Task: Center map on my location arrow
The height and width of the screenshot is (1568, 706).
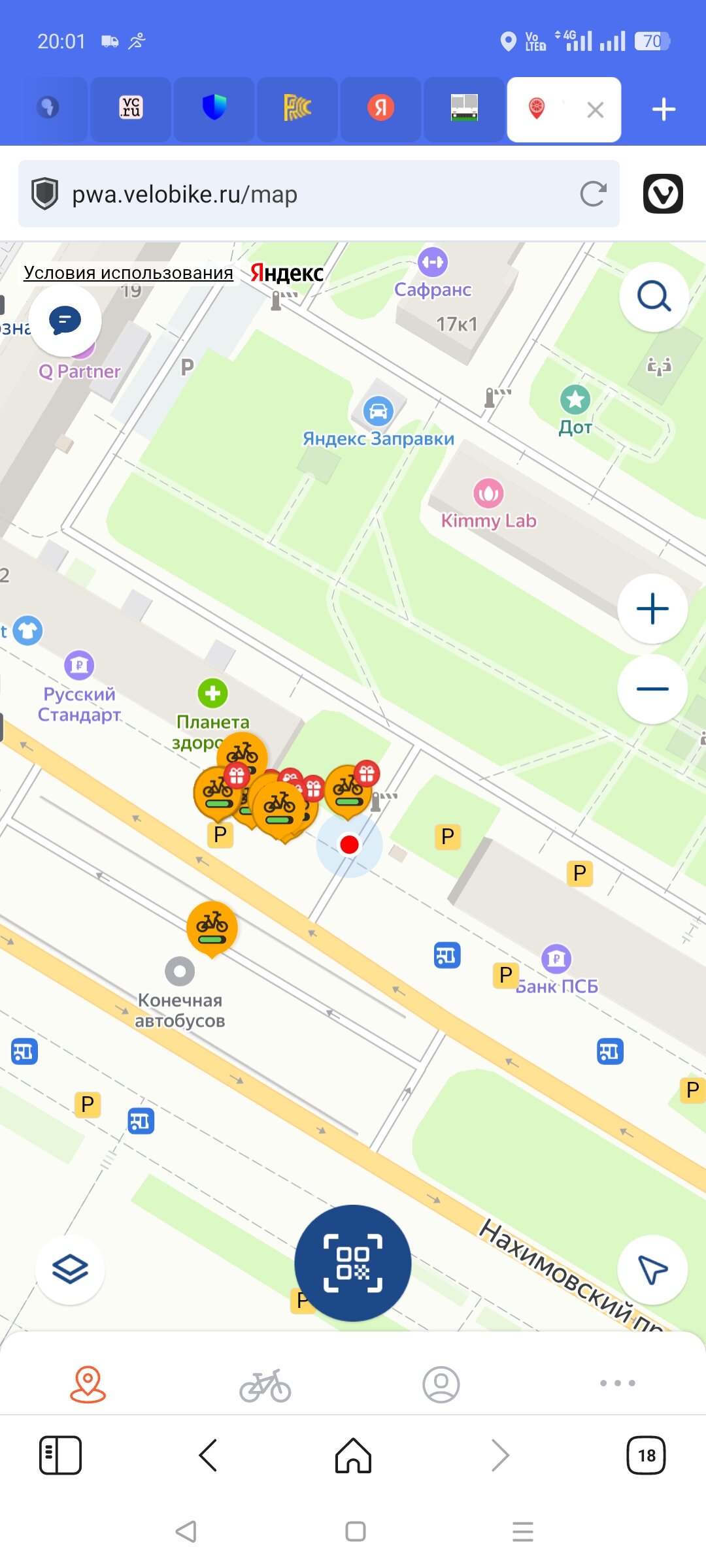Action: pos(652,1270)
